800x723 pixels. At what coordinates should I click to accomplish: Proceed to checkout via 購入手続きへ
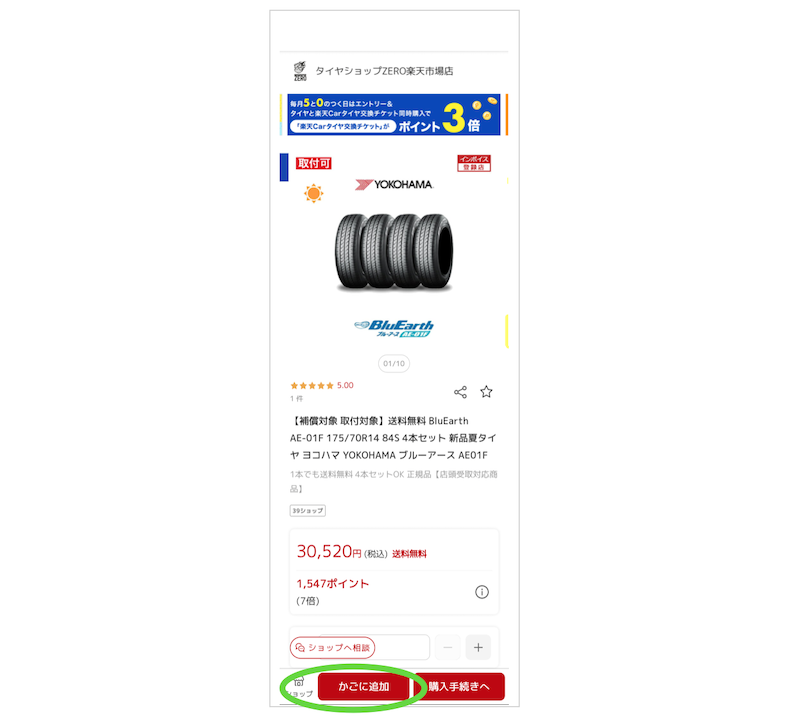point(459,687)
